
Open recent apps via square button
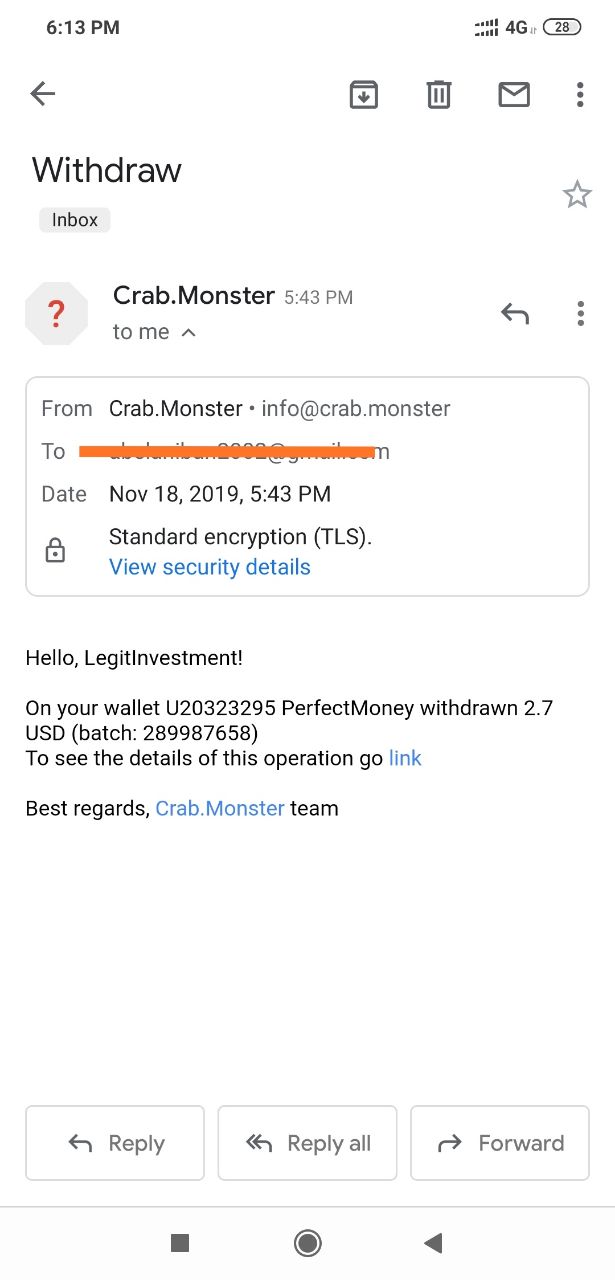coord(180,1243)
